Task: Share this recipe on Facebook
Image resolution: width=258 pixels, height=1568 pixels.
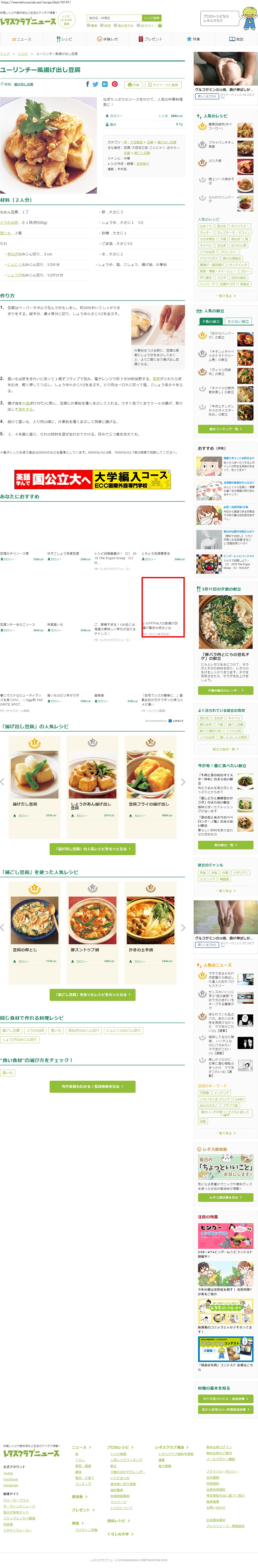Action: 87,85
